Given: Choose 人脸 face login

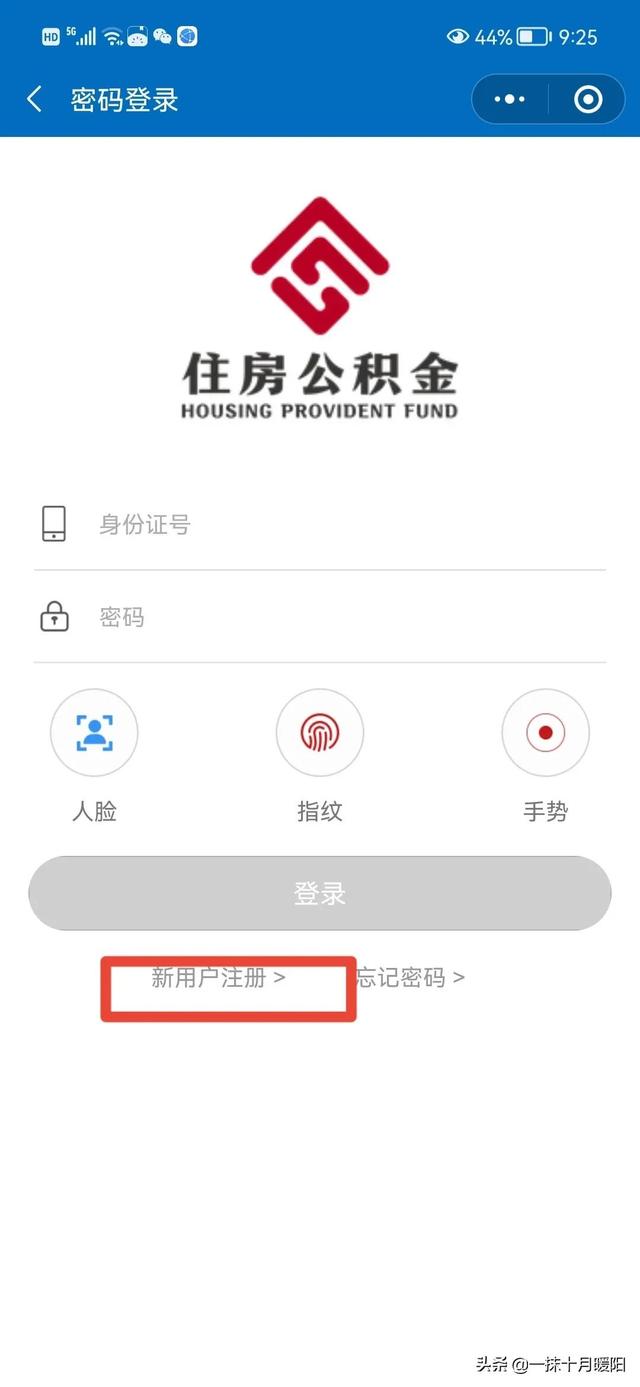Looking at the screenshot, I should click(x=94, y=733).
